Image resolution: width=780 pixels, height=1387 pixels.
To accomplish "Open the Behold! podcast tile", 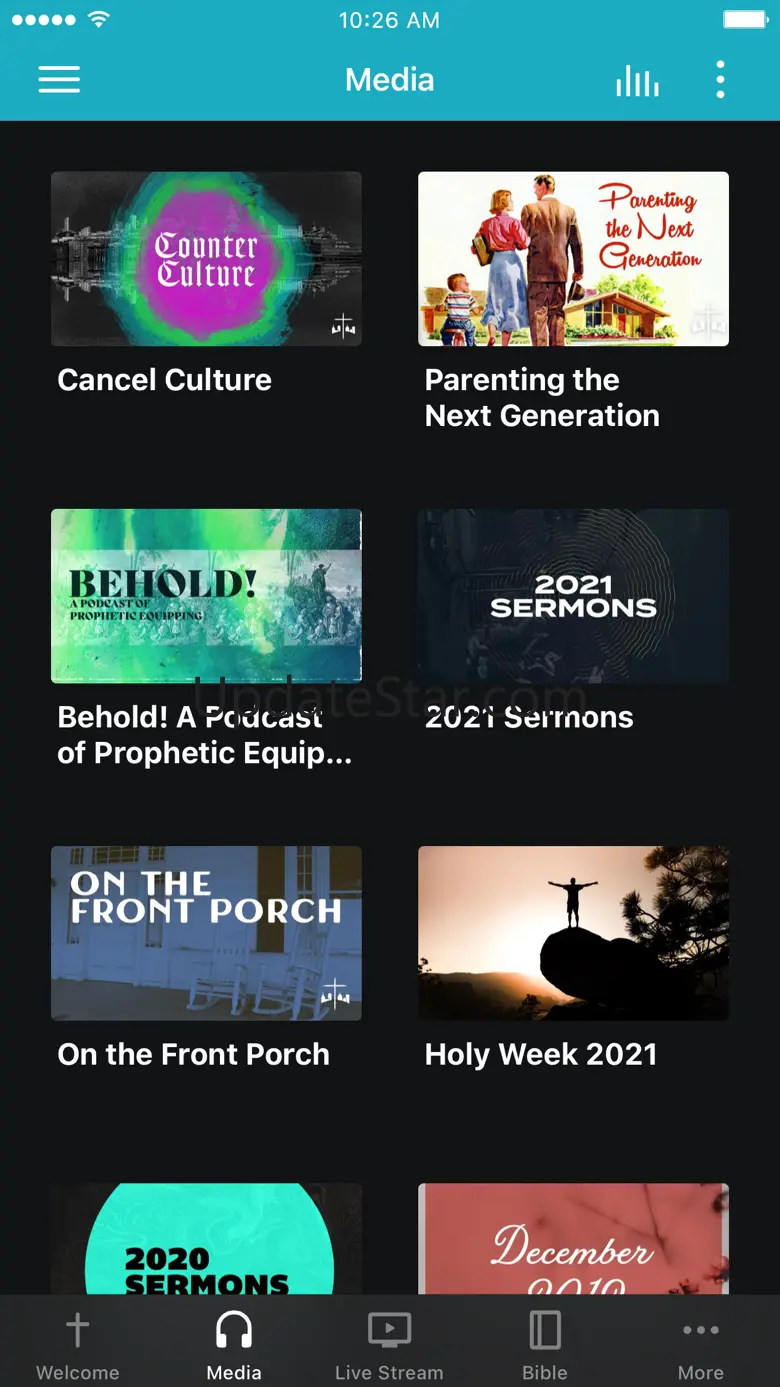I will (x=206, y=596).
